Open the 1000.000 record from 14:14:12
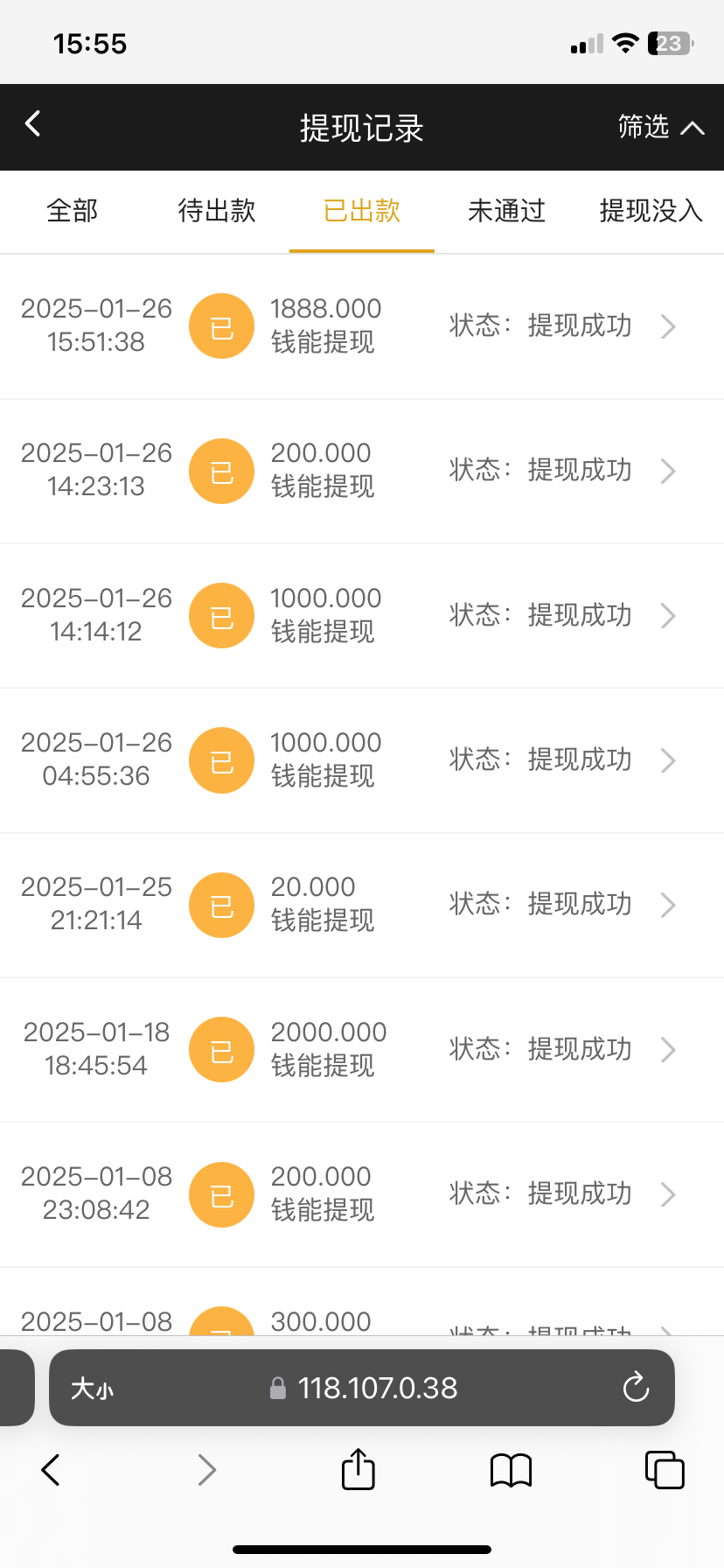724x1568 pixels. (x=362, y=615)
